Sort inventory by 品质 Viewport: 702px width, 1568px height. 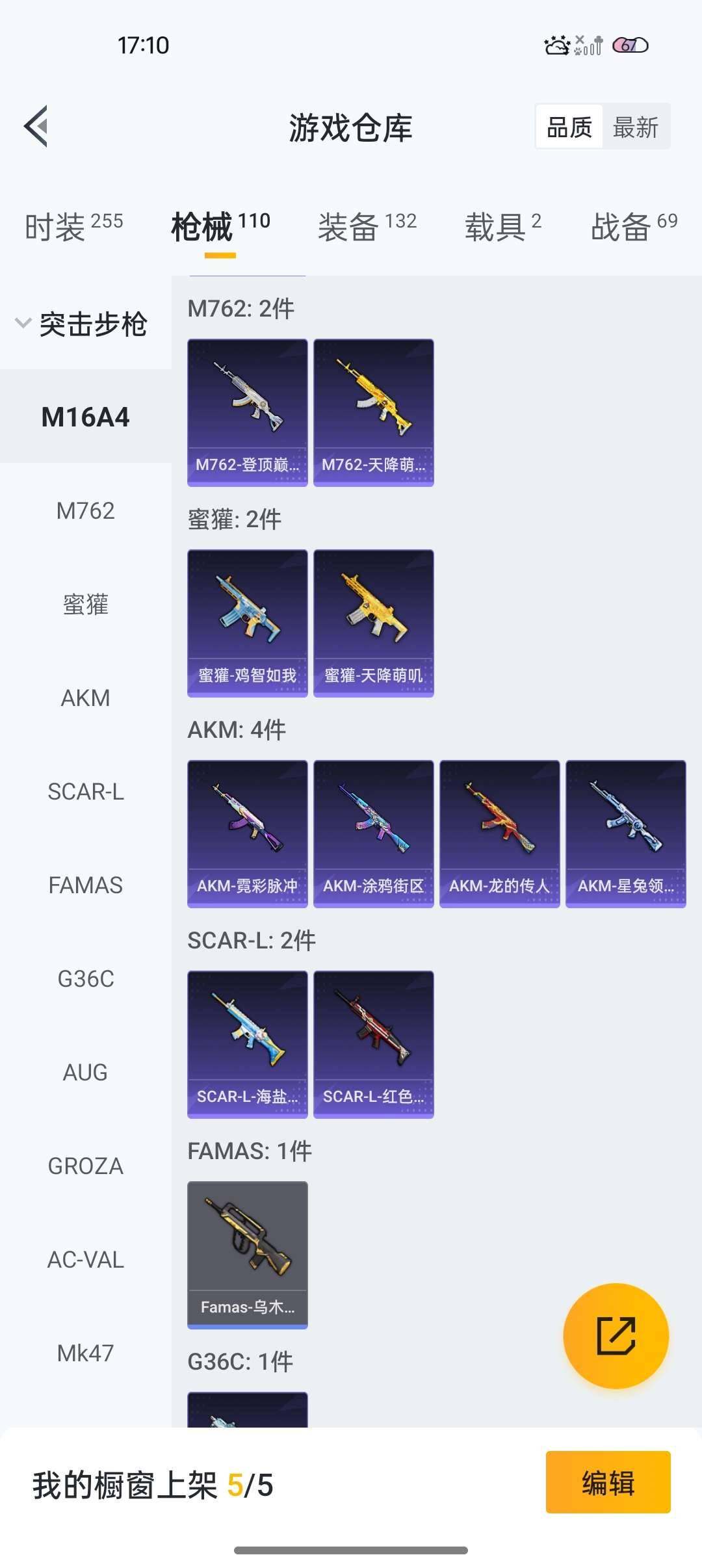pos(569,127)
